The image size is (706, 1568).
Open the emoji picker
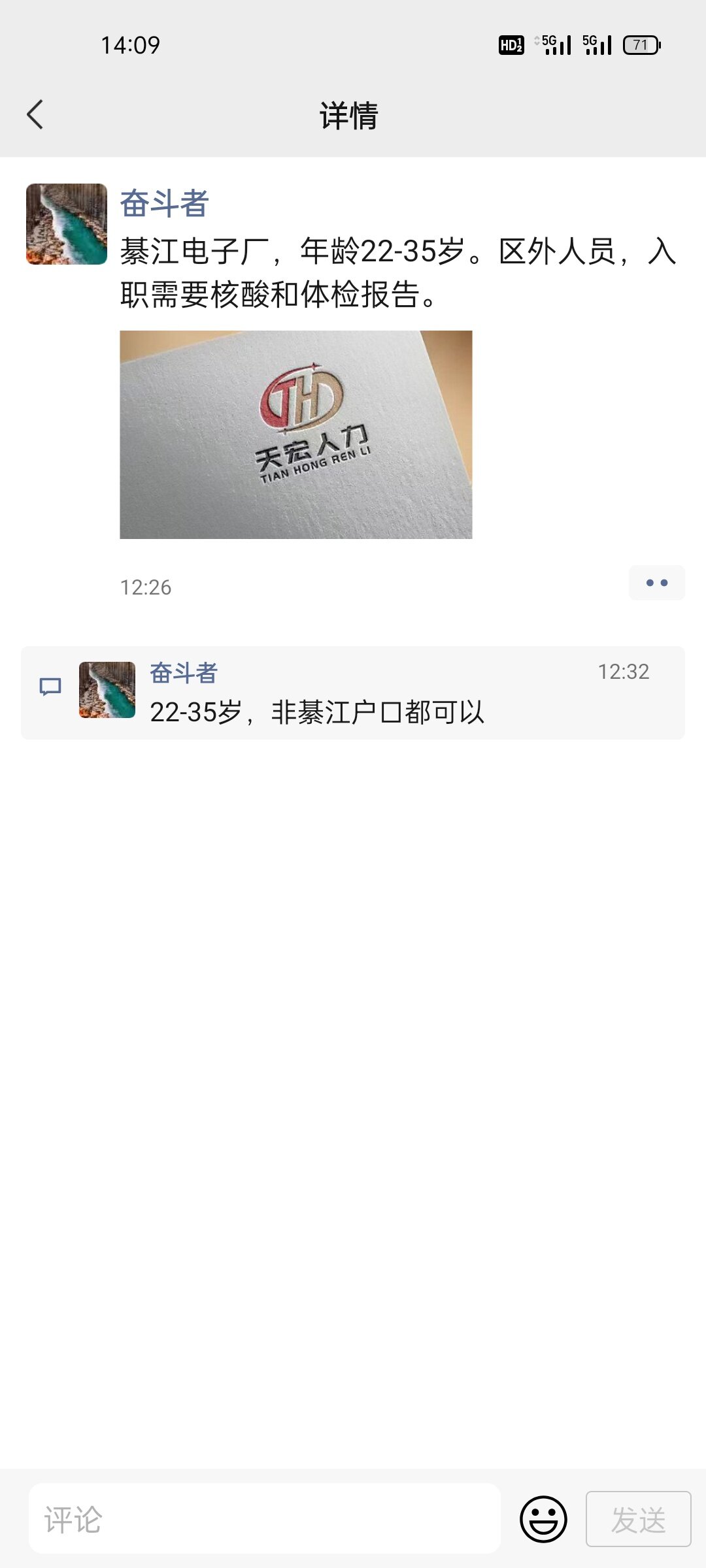543,1519
